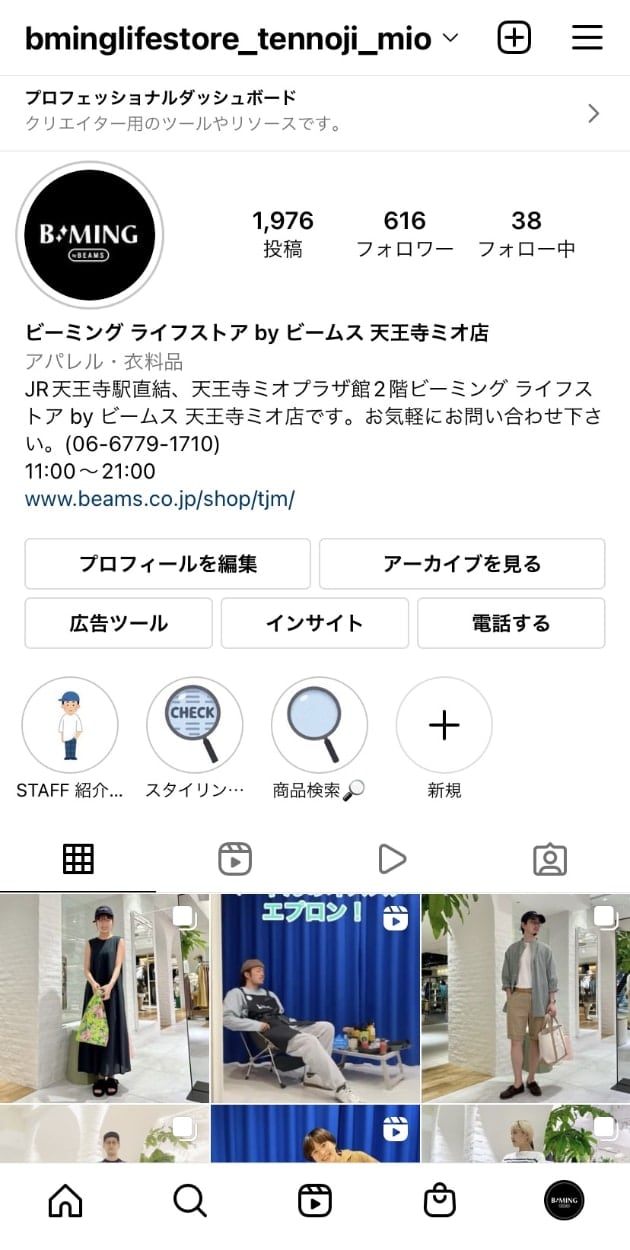Switch to the tagged photos tab
The height and width of the screenshot is (1250, 630).
point(550,859)
